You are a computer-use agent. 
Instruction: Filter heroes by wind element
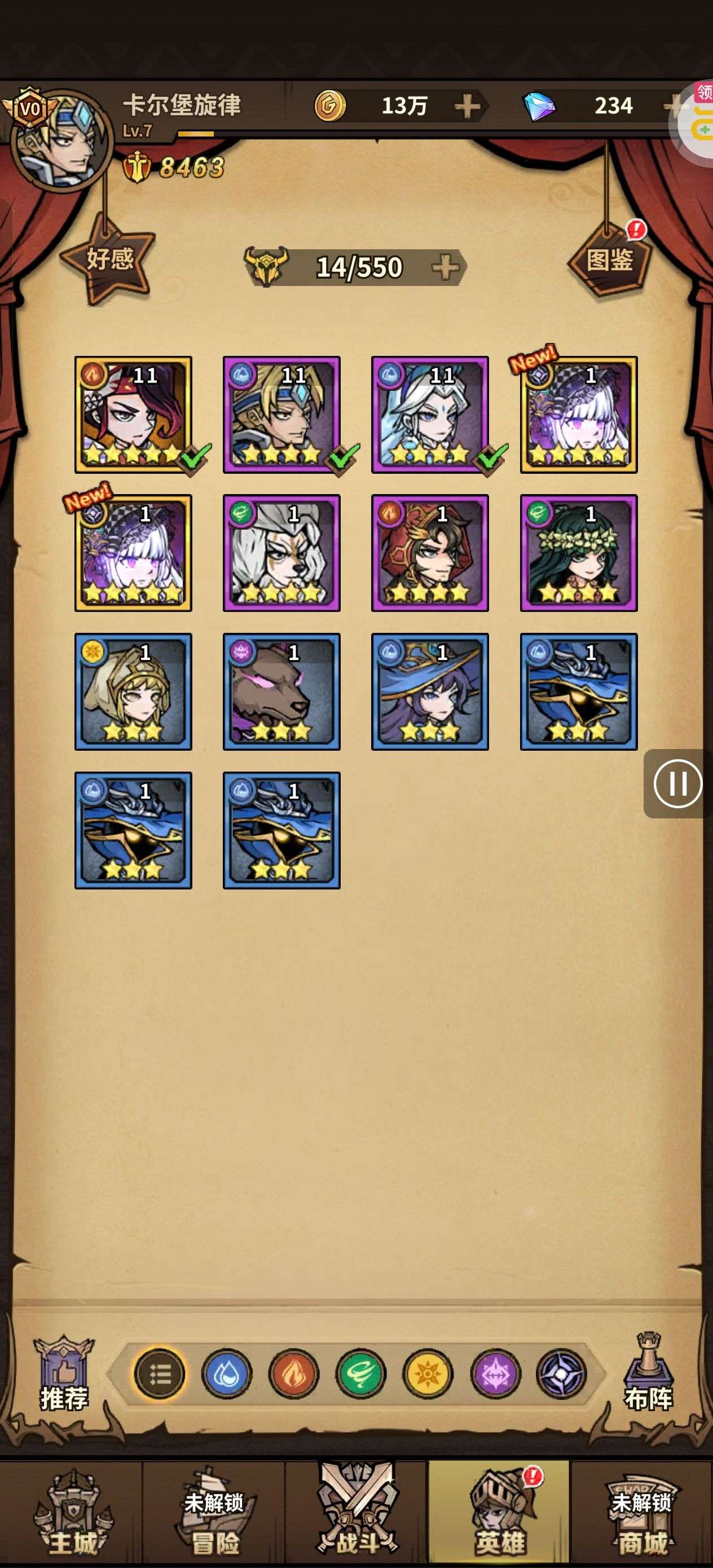click(360, 1374)
